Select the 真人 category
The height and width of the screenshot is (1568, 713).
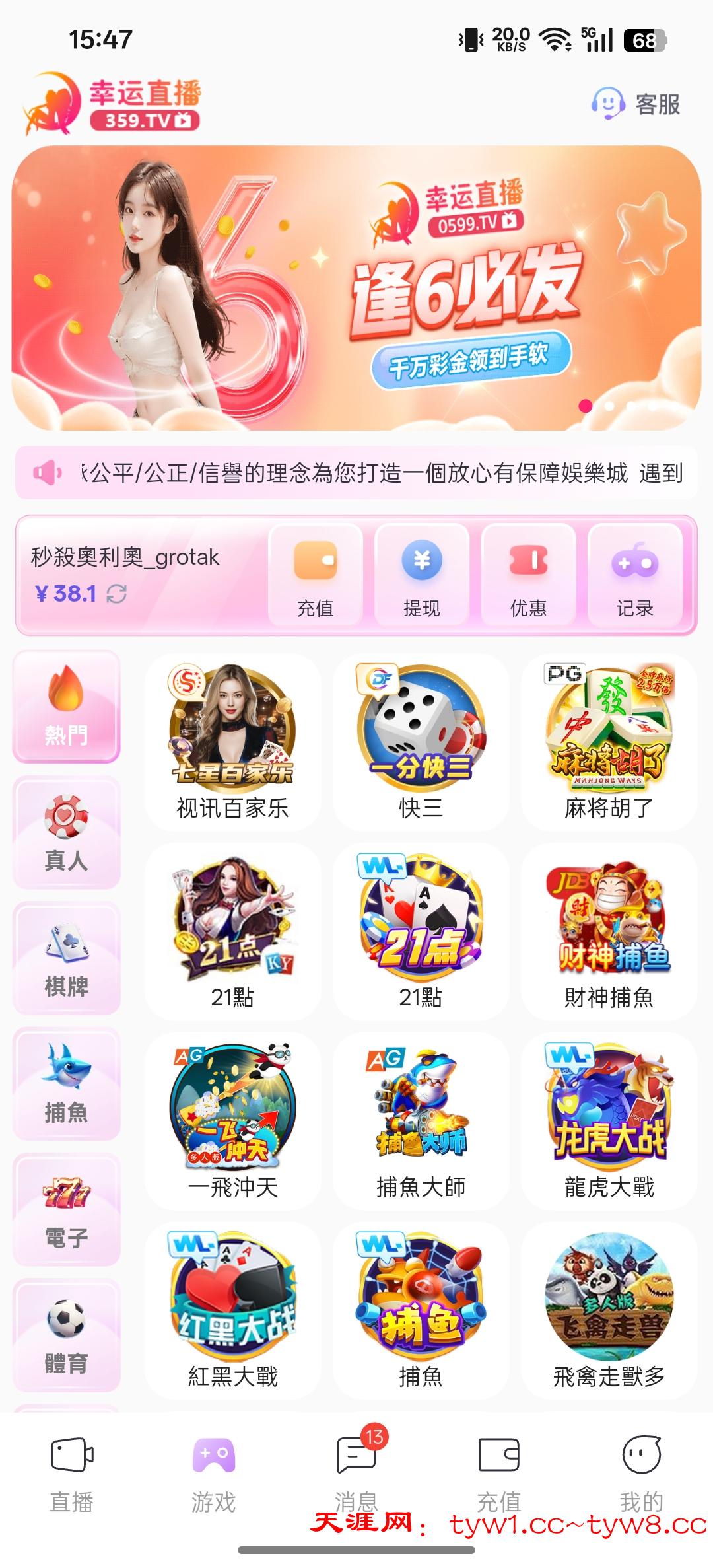pos(66,832)
